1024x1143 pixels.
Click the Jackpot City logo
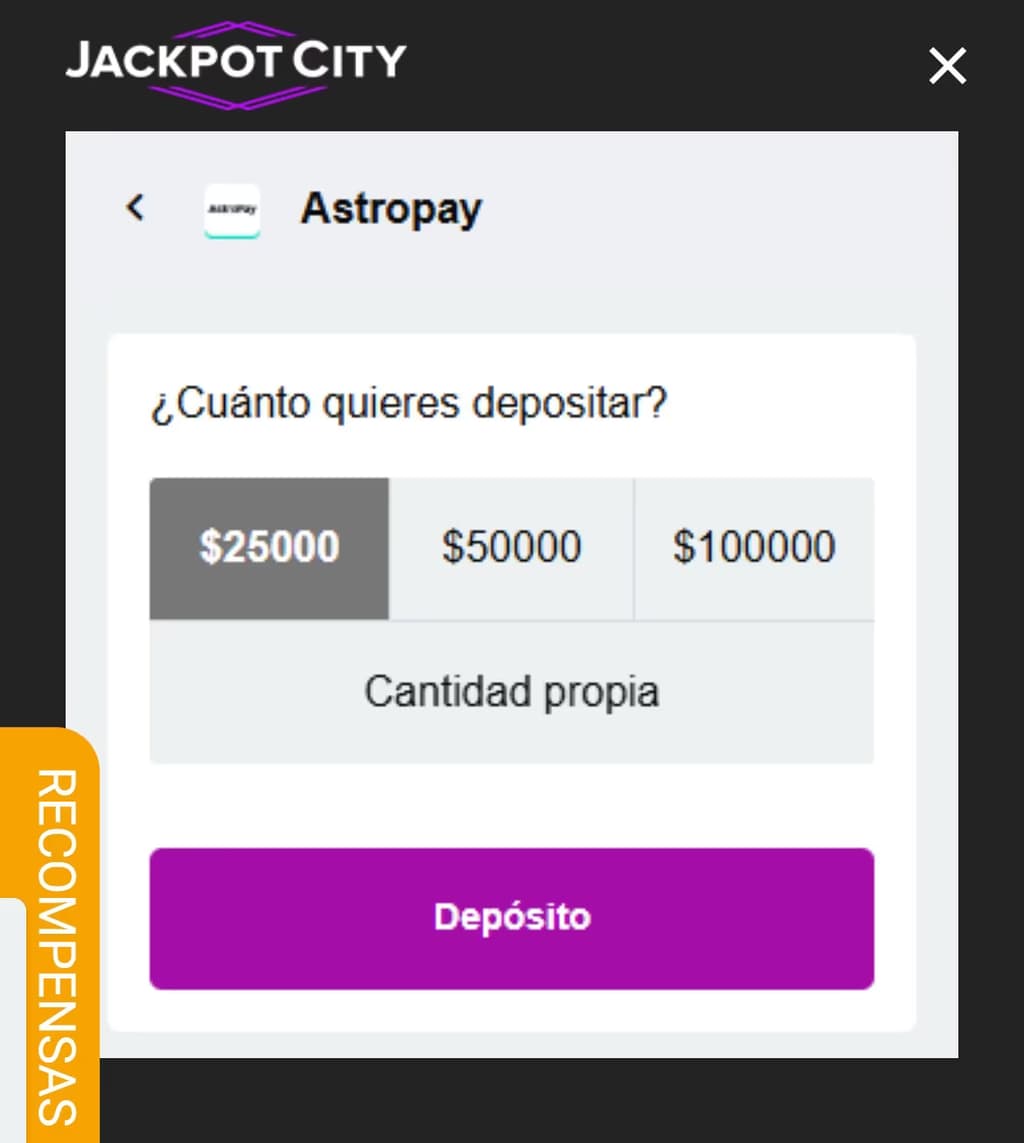pos(235,63)
